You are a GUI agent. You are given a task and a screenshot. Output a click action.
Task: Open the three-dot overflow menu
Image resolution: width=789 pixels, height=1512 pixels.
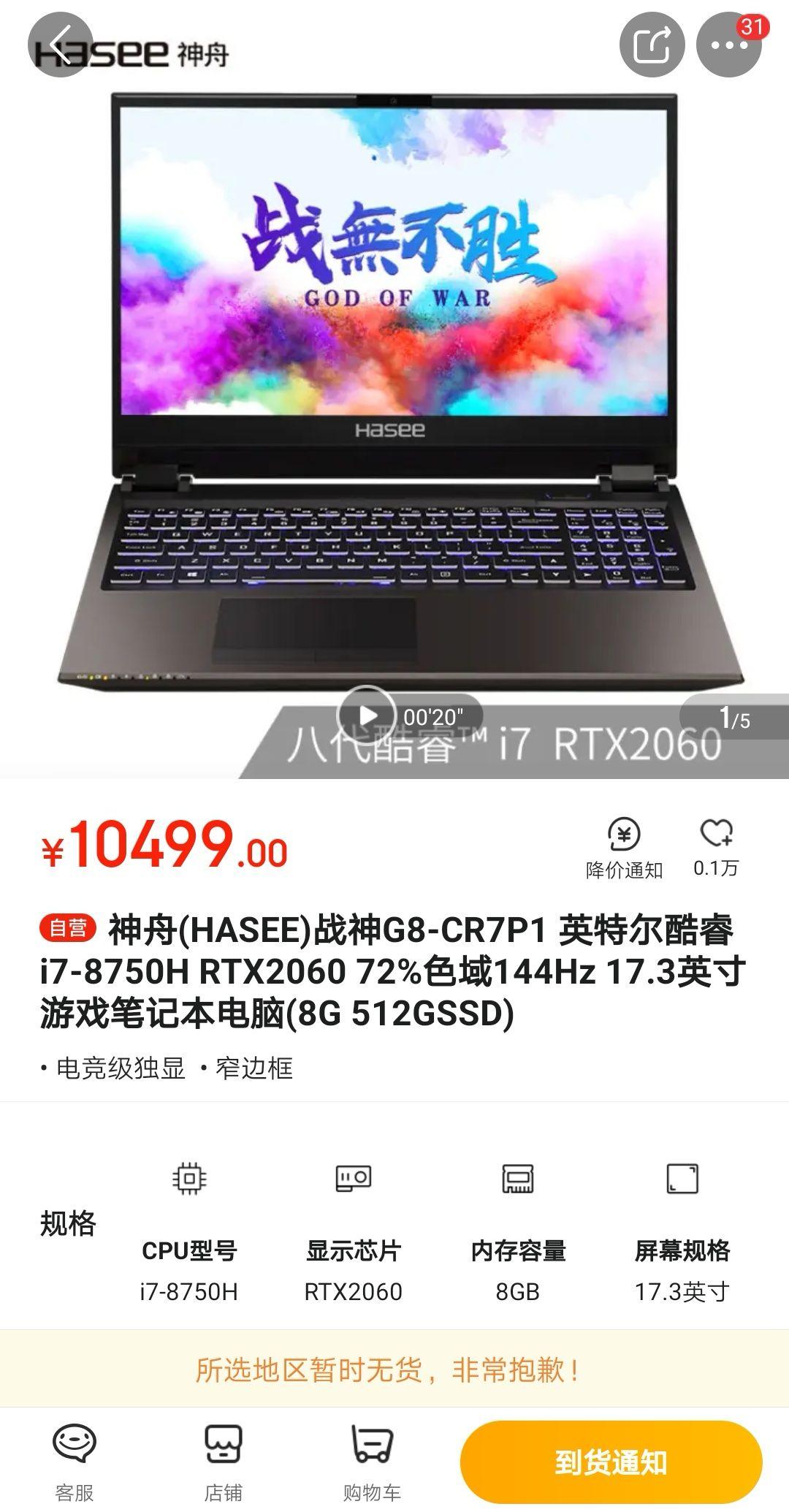pyautogui.click(x=729, y=45)
